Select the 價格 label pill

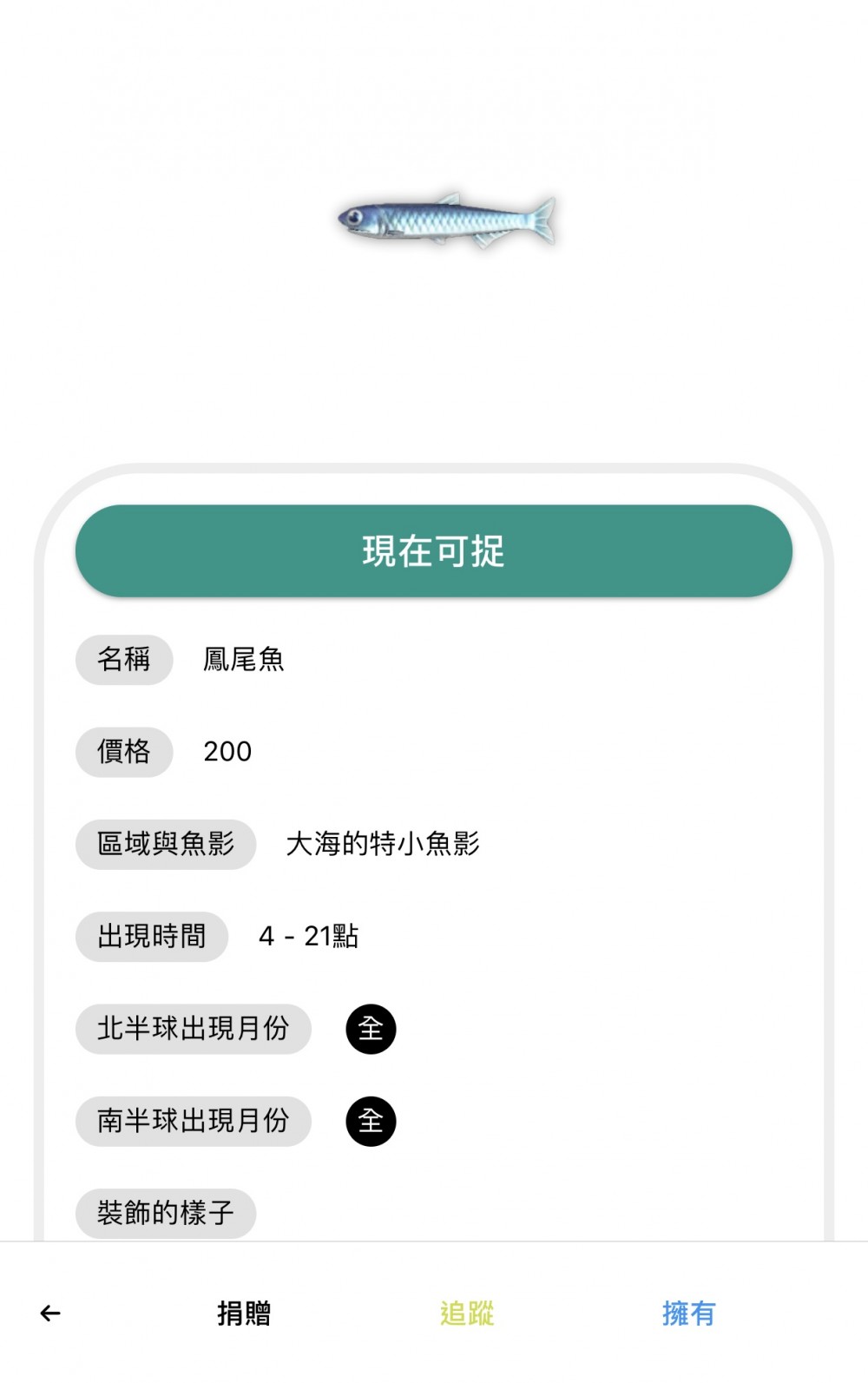(x=123, y=752)
